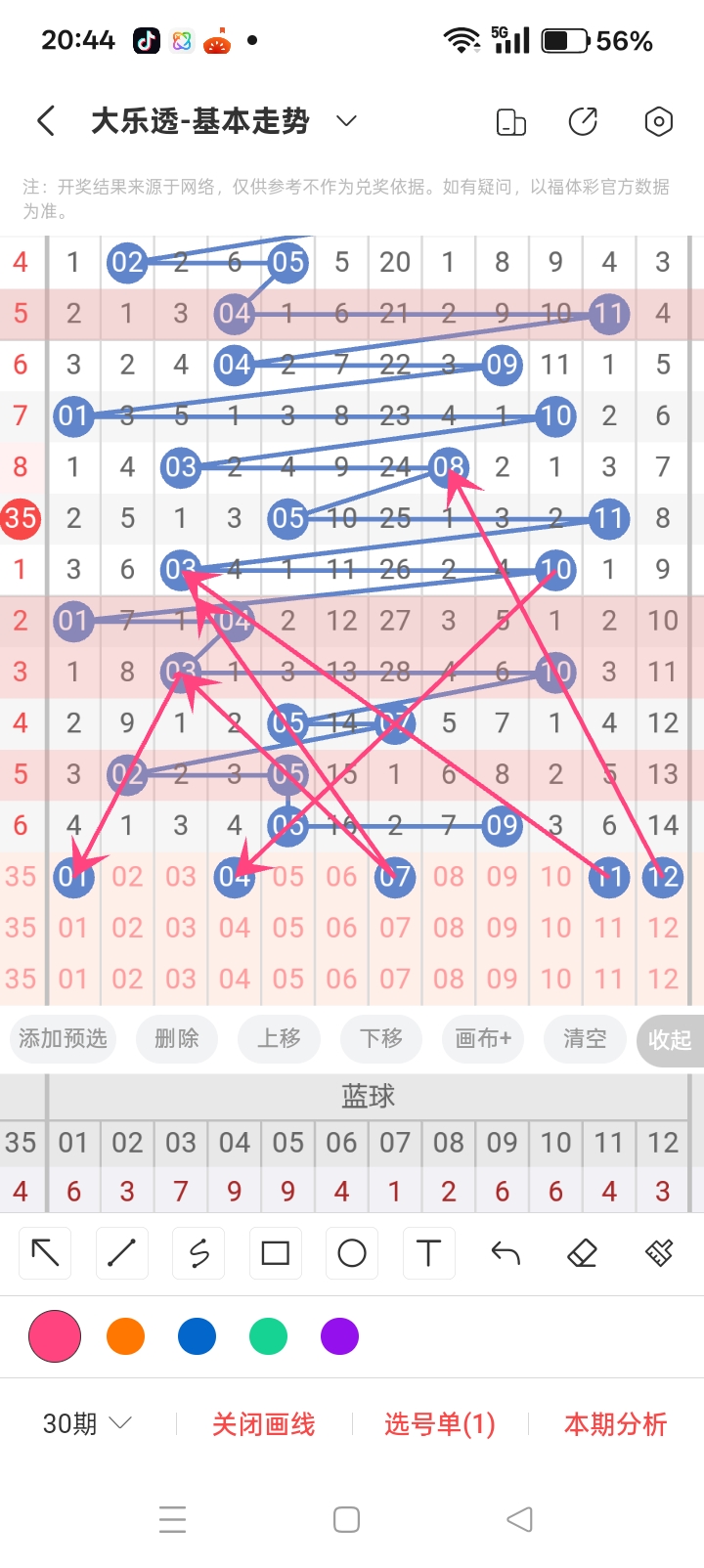
Task: Open 本期分析 analysis view
Action: 614,1424
